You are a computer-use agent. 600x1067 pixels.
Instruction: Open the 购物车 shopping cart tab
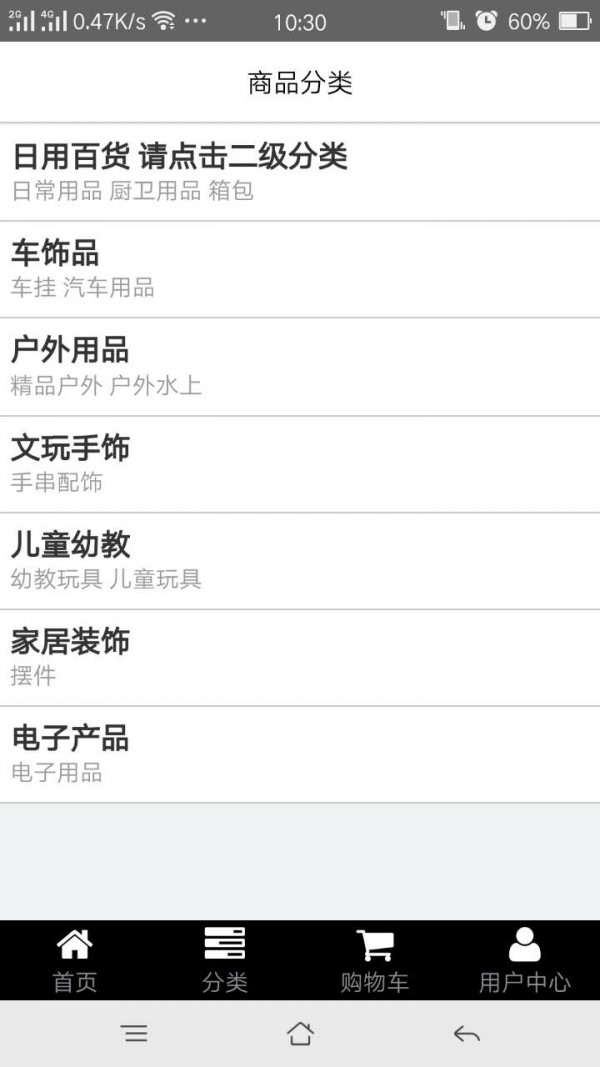[374, 960]
